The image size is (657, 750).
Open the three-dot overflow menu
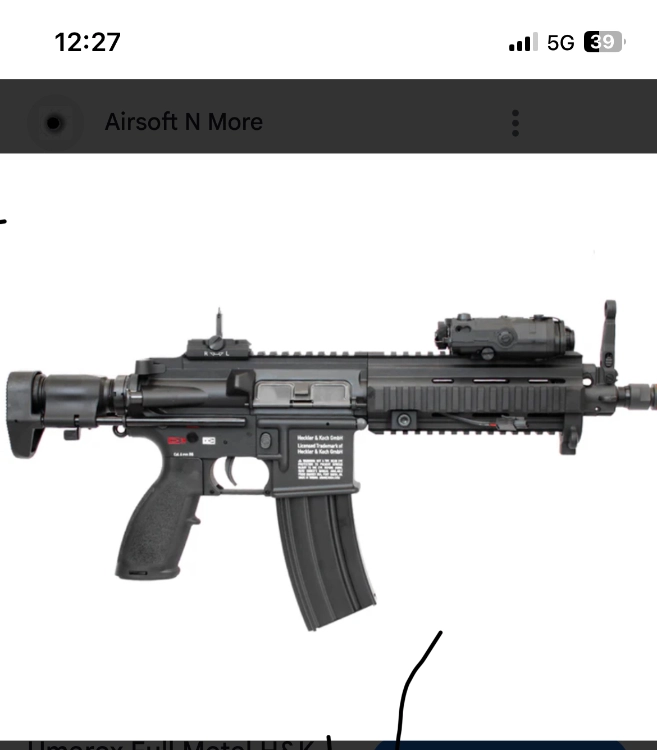click(515, 123)
